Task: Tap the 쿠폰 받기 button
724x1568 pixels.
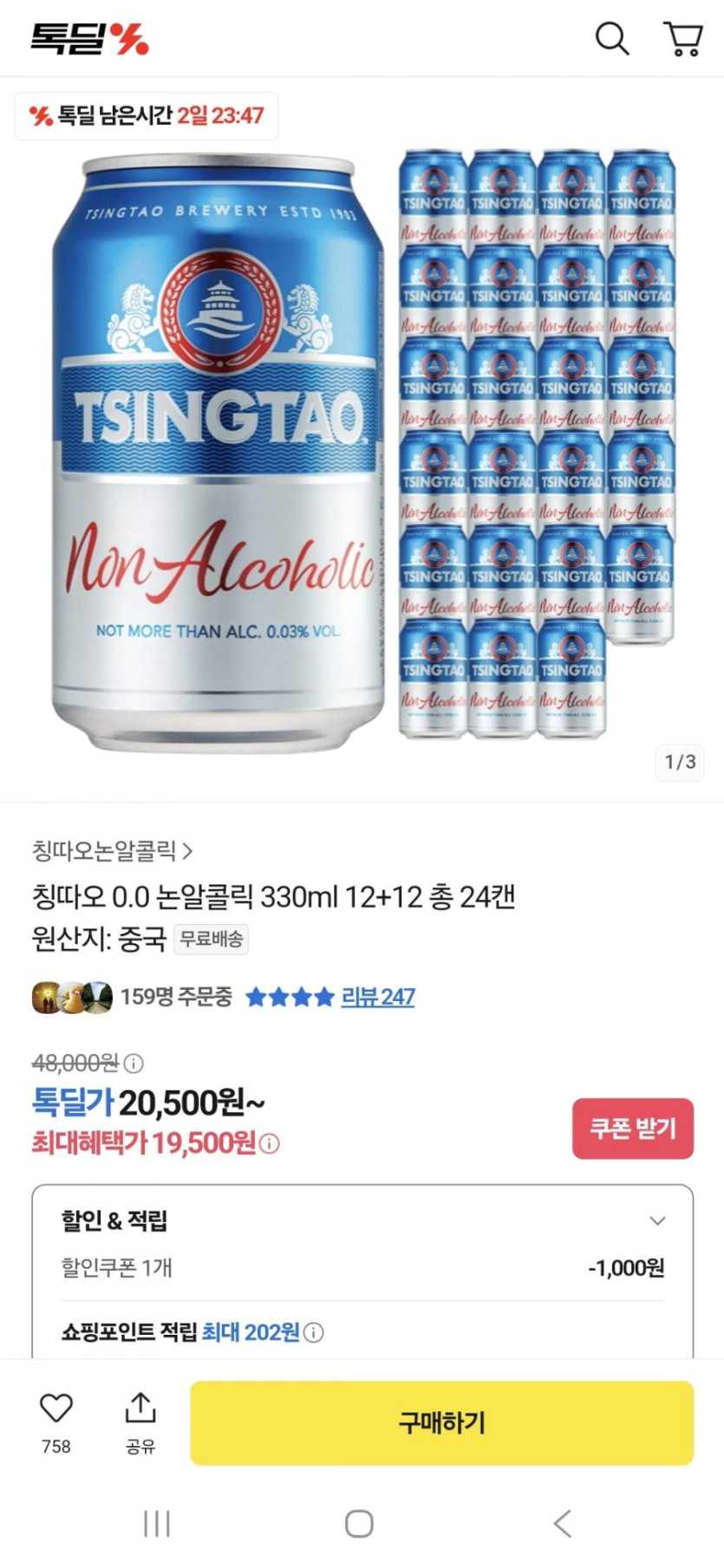Action: (632, 1129)
